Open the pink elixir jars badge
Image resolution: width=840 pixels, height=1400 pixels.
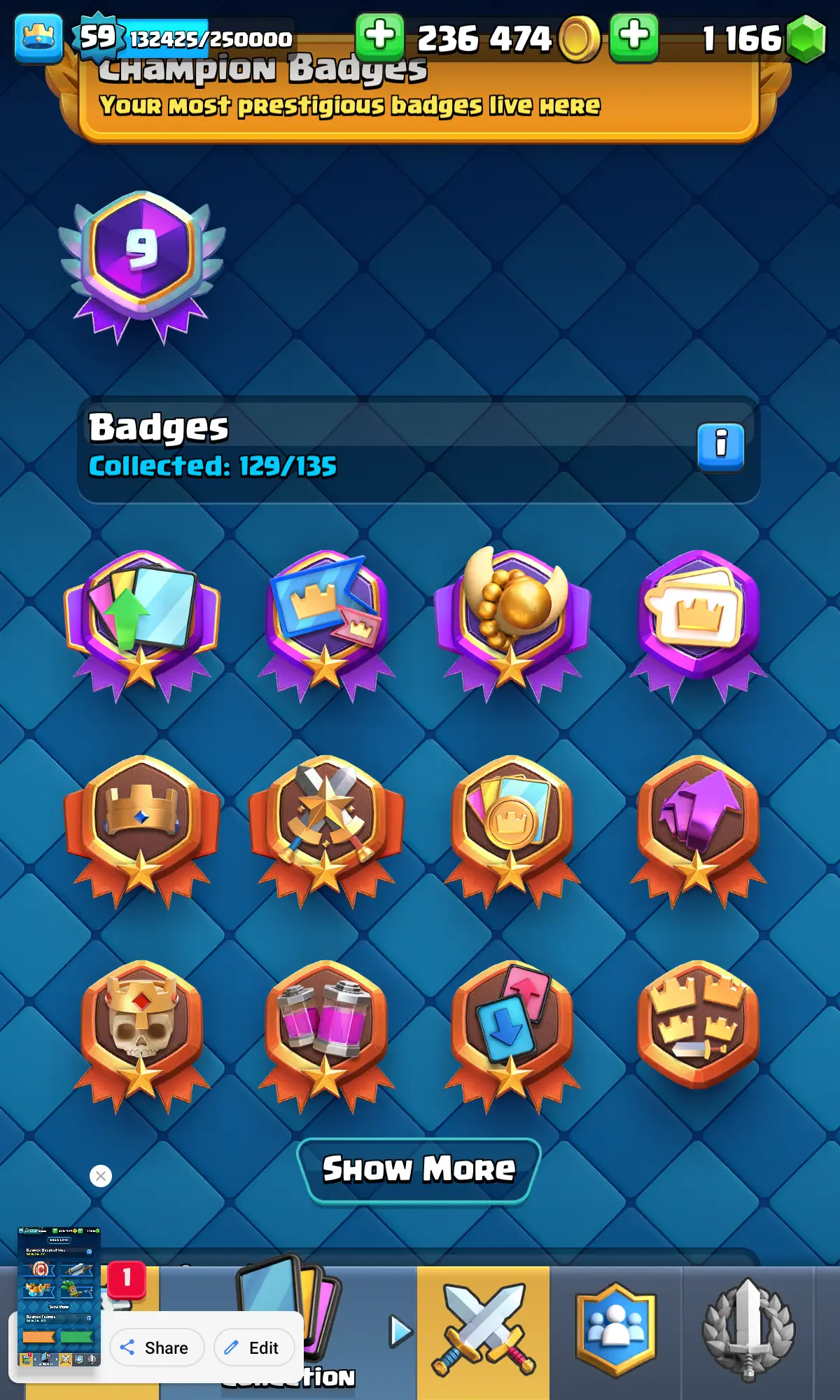pyautogui.click(x=326, y=1029)
